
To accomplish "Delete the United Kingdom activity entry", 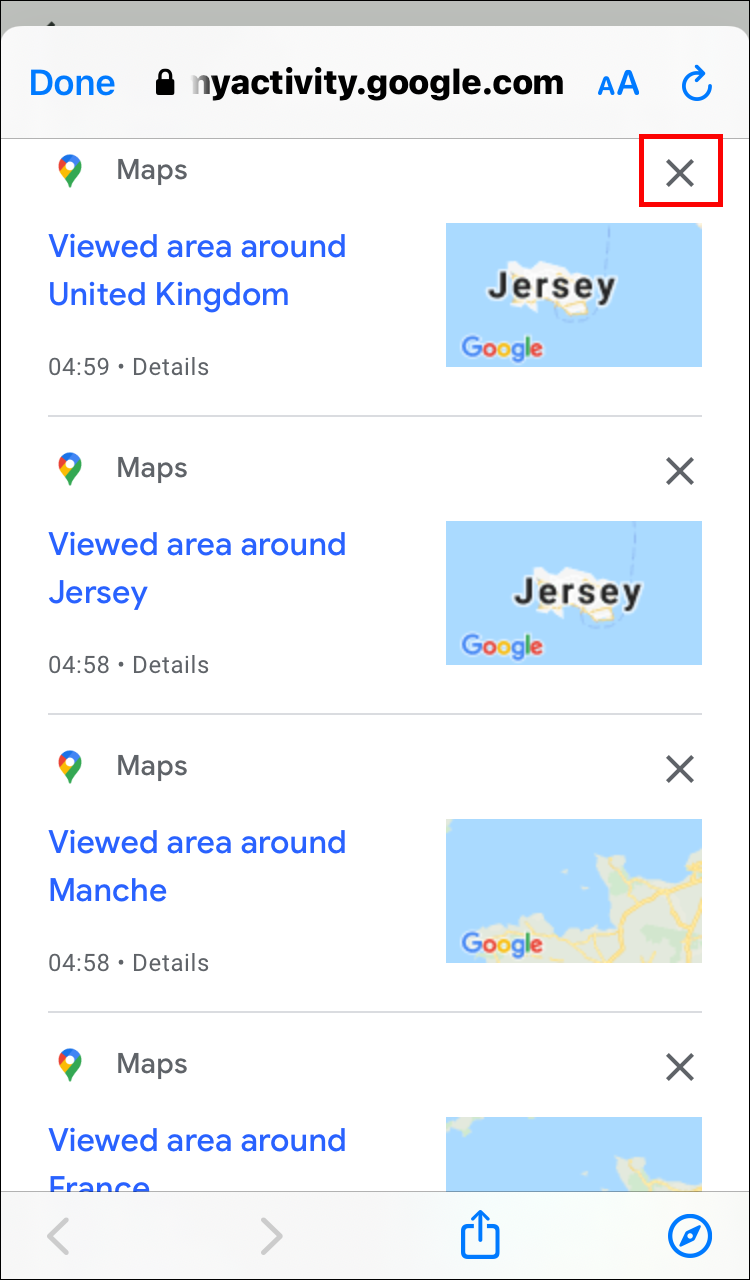I will point(680,173).
